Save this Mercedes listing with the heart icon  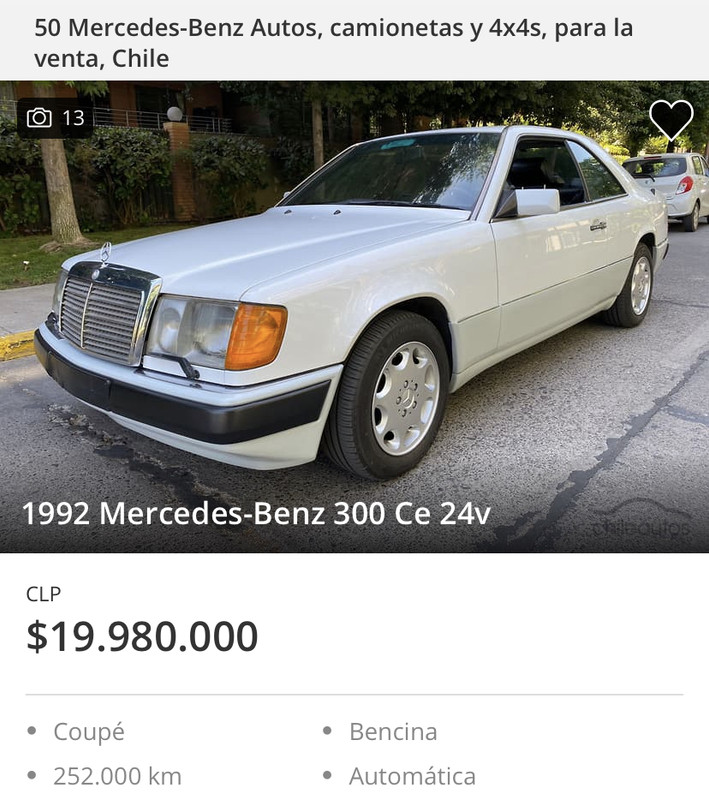[670, 119]
